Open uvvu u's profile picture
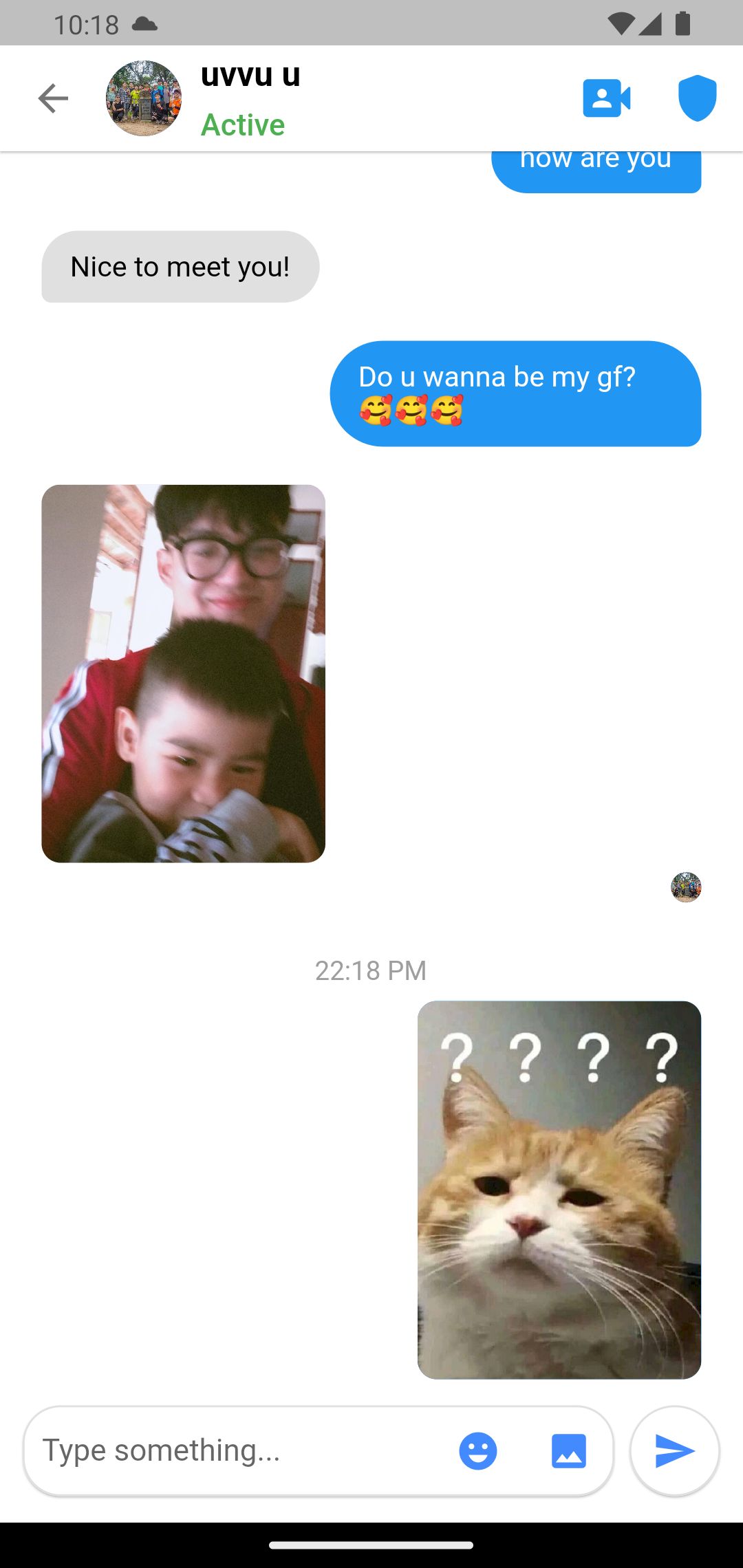The height and width of the screenshot is (1568, 743). pos(144,98)
